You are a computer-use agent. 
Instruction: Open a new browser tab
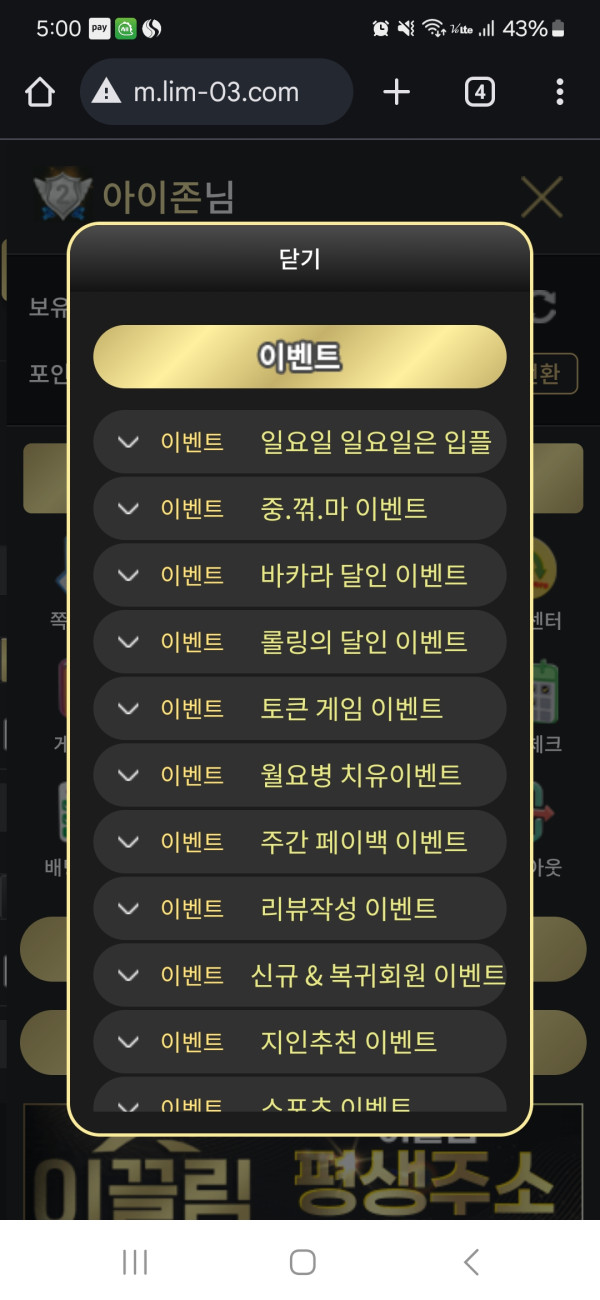point(397,93)
